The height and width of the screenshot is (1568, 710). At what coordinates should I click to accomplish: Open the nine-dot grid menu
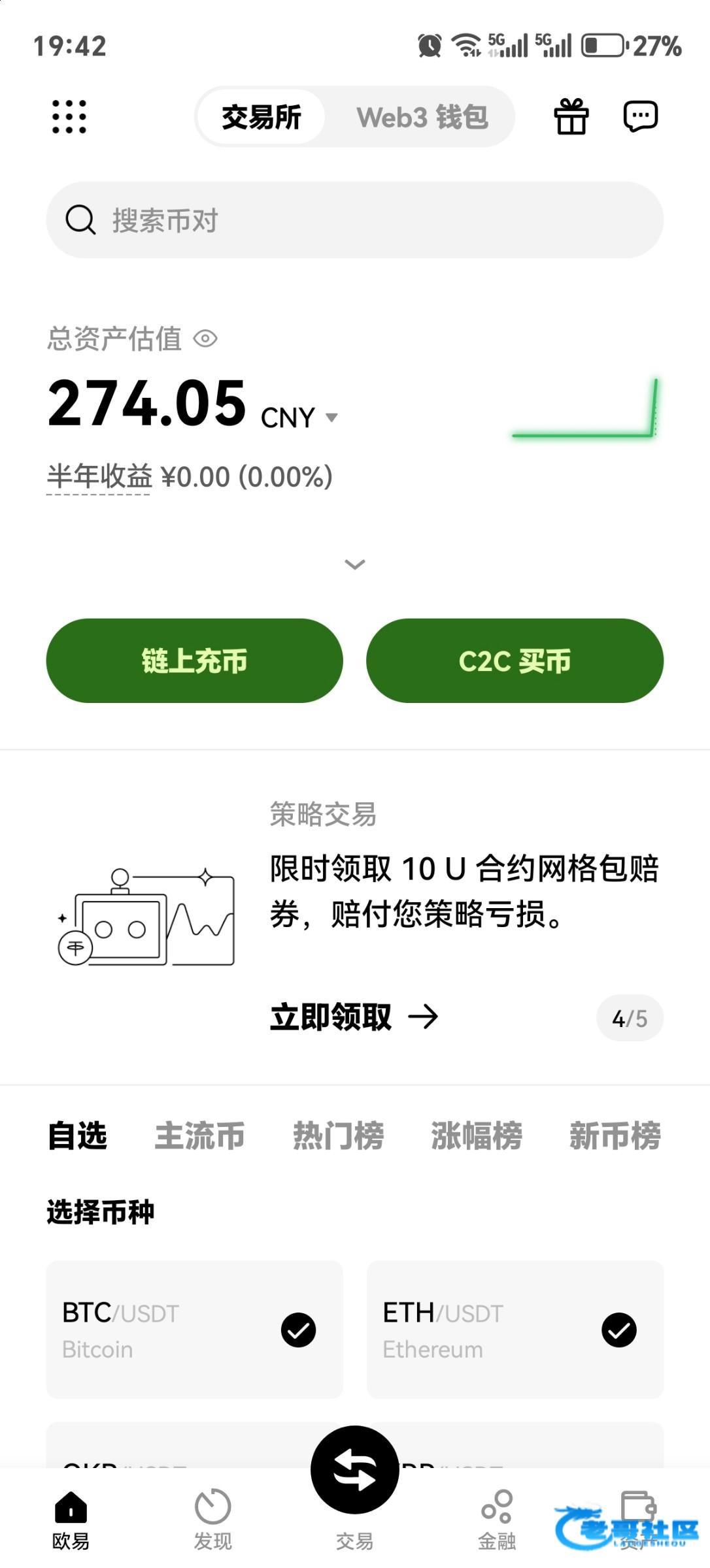(x=69, y=117)
